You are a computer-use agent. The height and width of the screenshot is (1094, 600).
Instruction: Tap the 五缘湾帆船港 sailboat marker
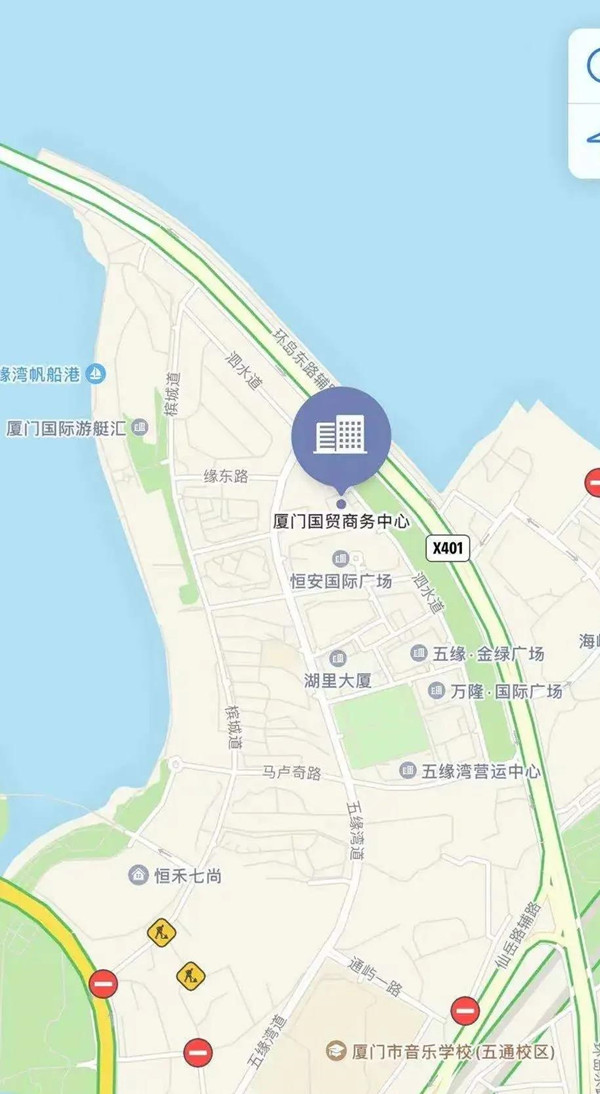96,375
